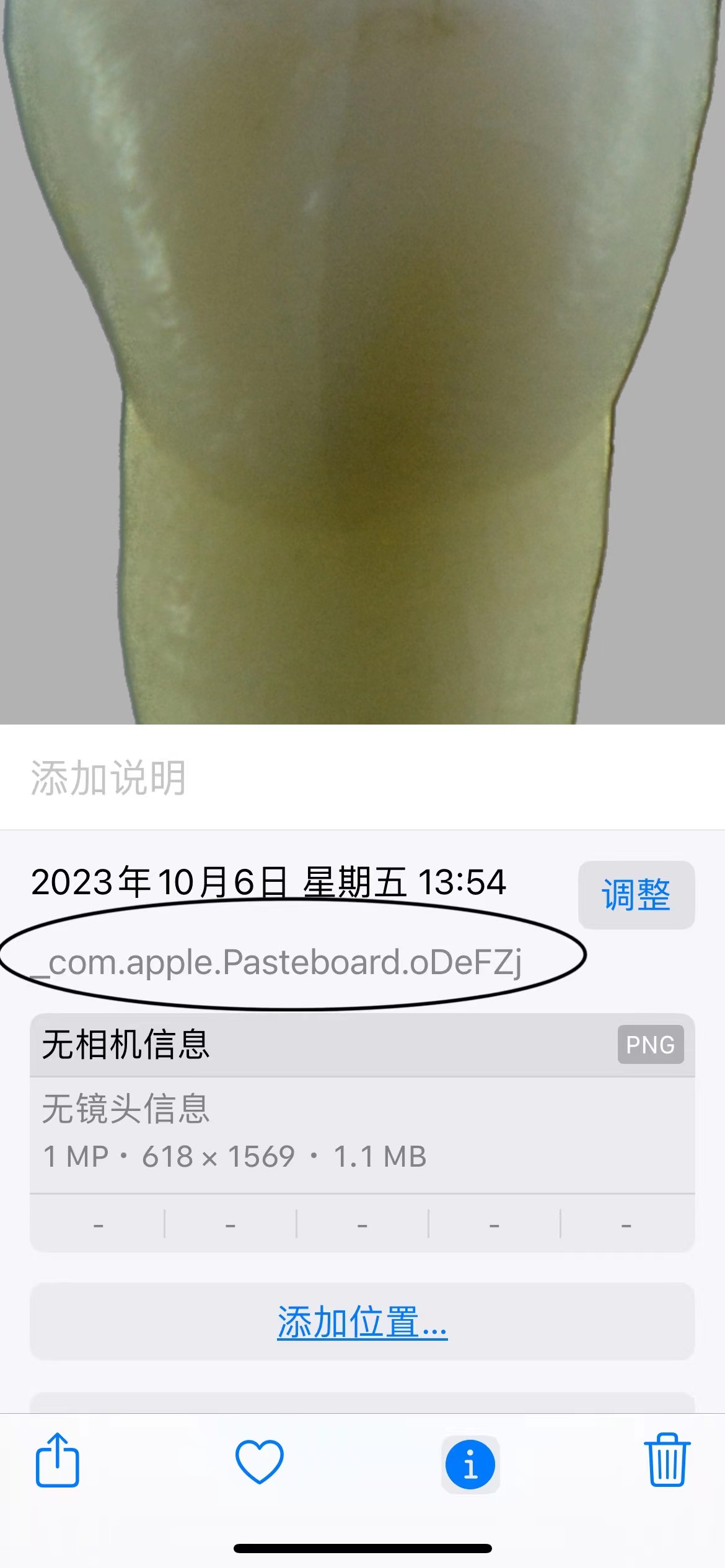Delete this photo using the trash icon
The width and height of the screenshot is (725, 1568).
click(x=667, y=1461)
